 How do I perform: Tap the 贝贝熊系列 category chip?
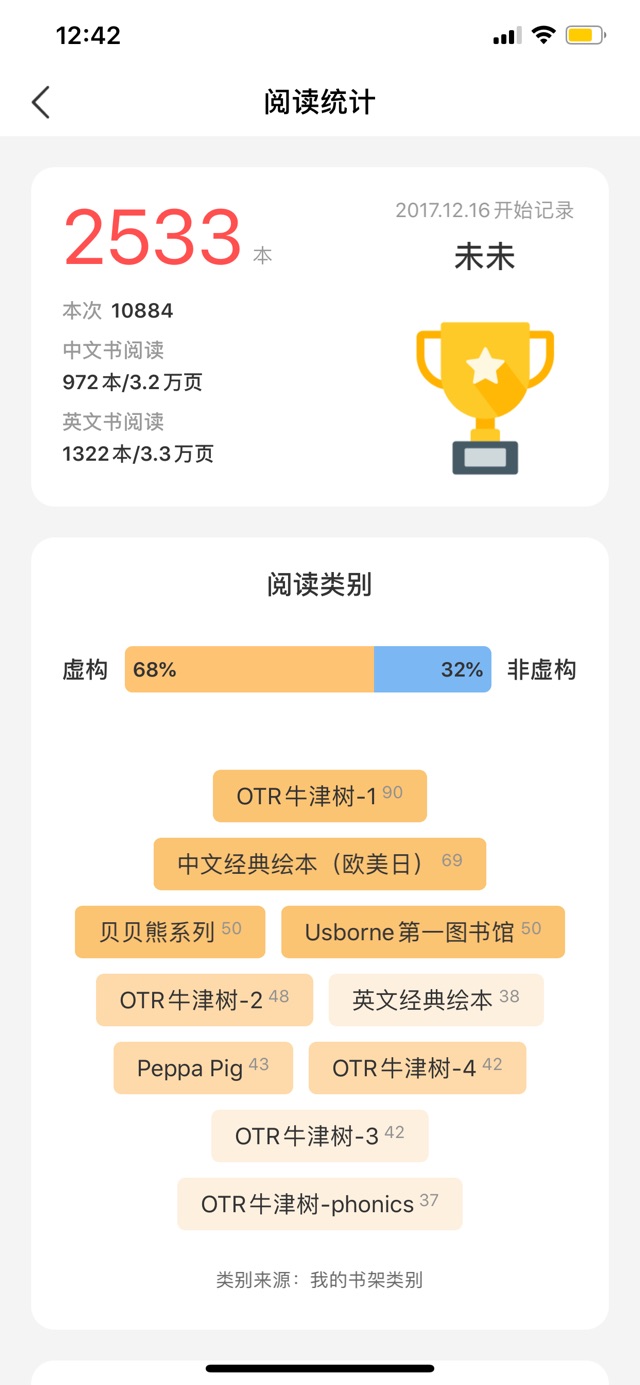coord(170,932)
